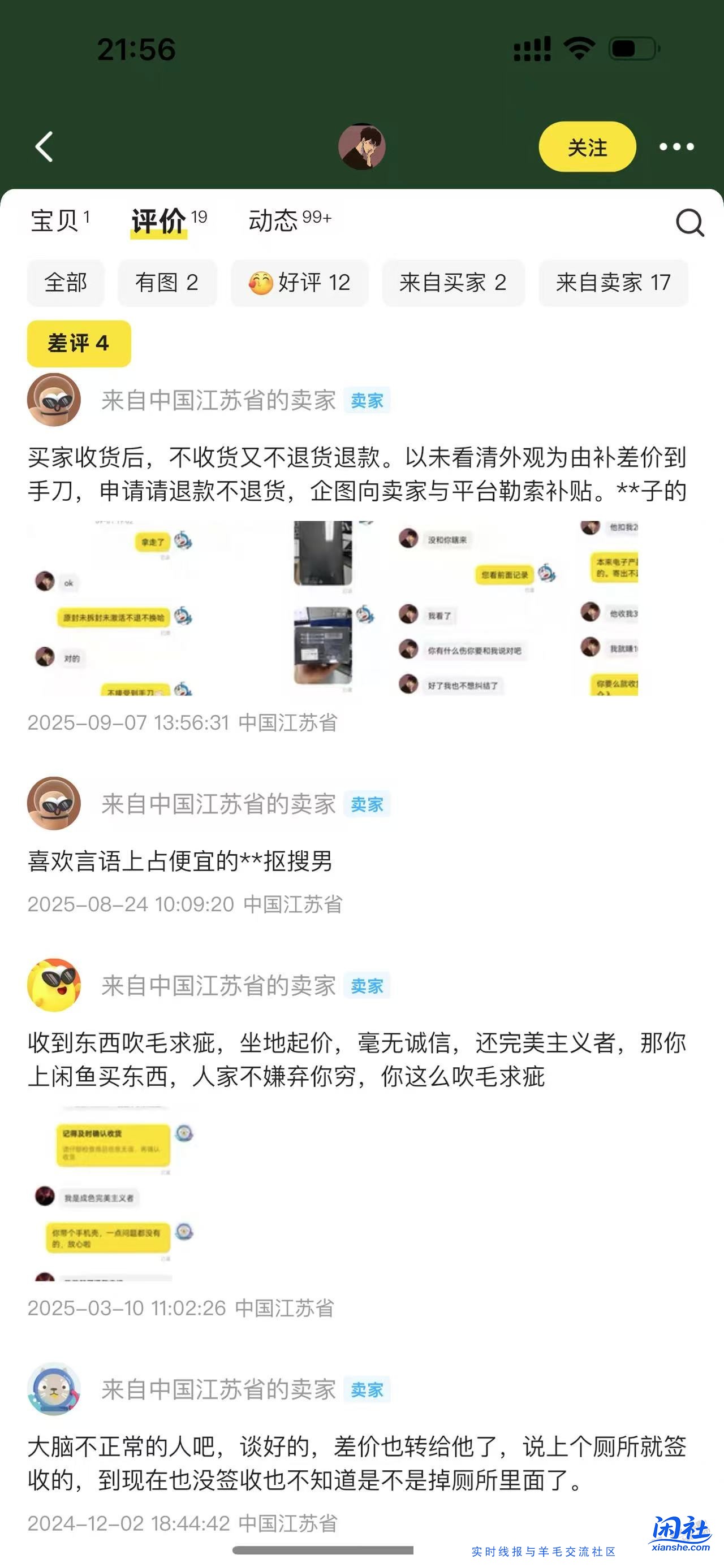Open reviewer avatar on the 2024-12-02 review
This screenshot has width=724, height=1568.
click(54, 1389)
